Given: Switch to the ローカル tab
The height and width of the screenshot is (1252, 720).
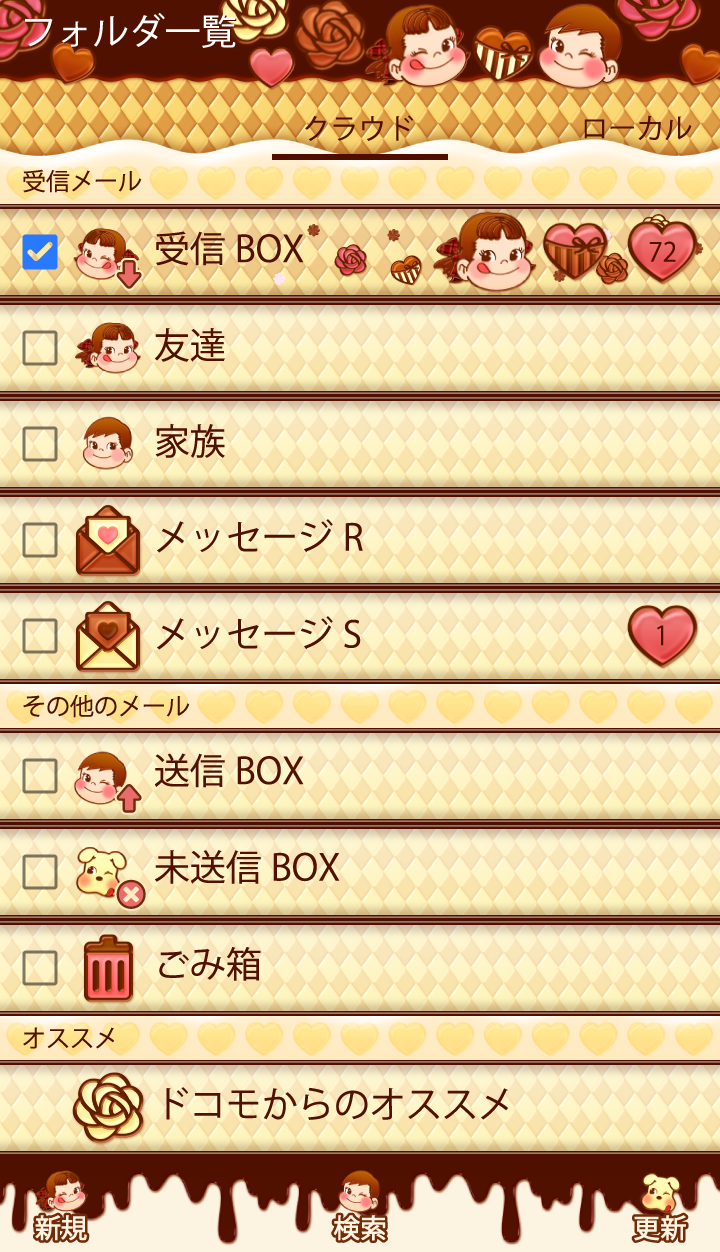Looking at the screenshot, I should pos(636,130).
